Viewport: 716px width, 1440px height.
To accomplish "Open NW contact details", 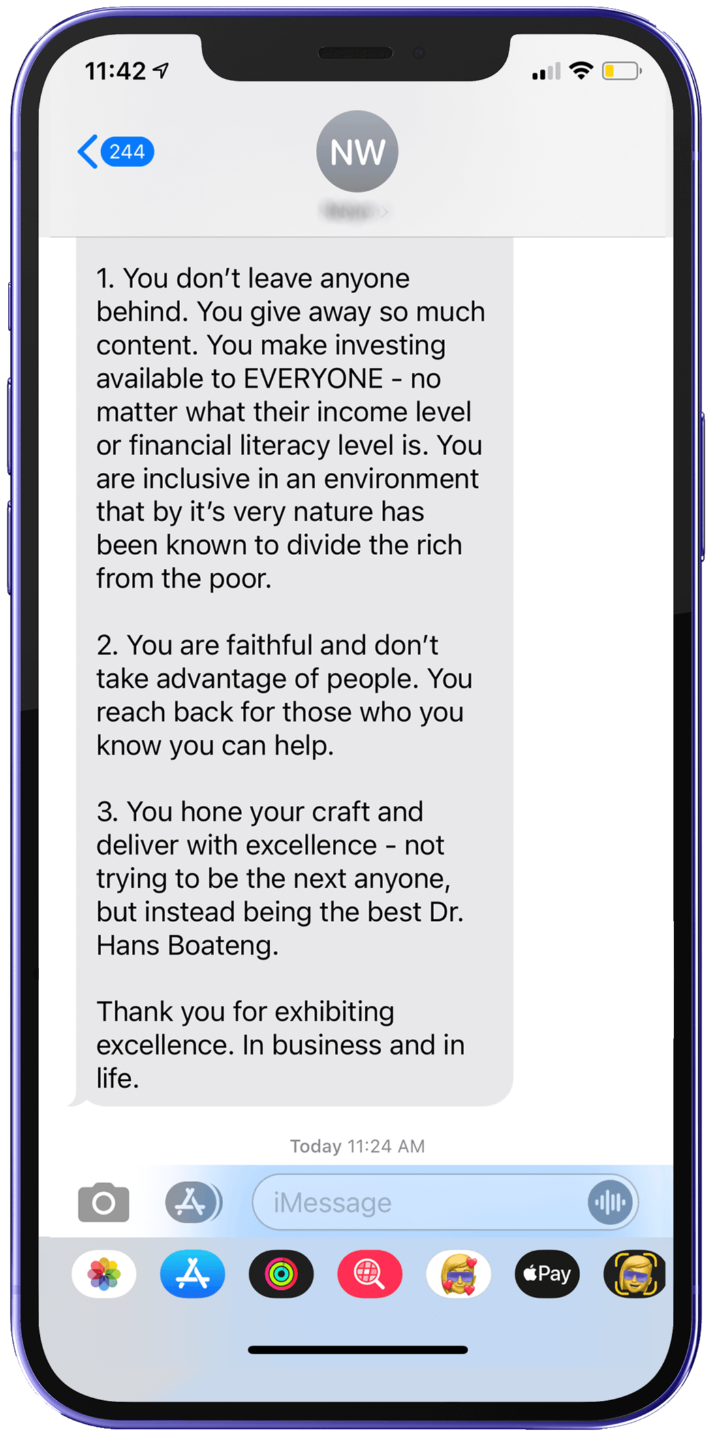I will coord(357,153).
